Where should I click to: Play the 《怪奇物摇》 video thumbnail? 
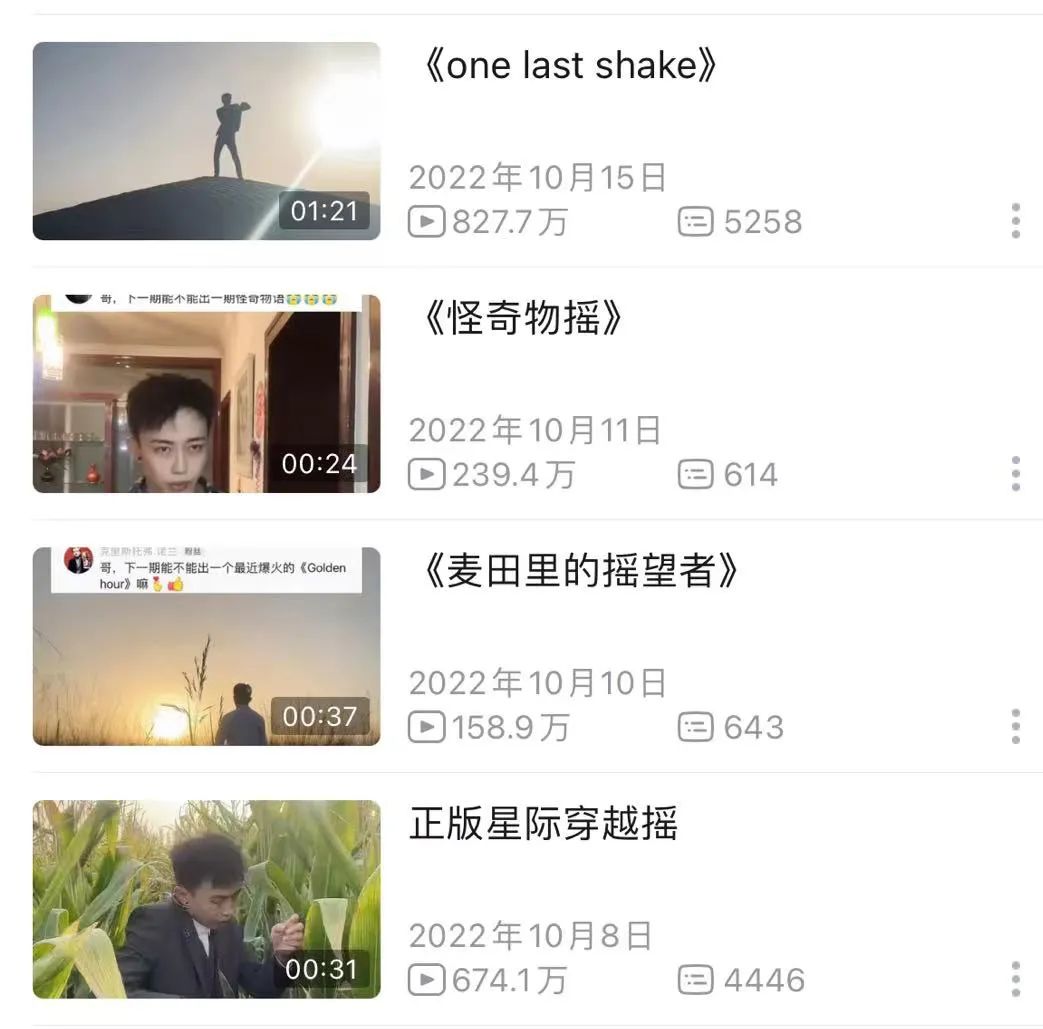[206, 393]
